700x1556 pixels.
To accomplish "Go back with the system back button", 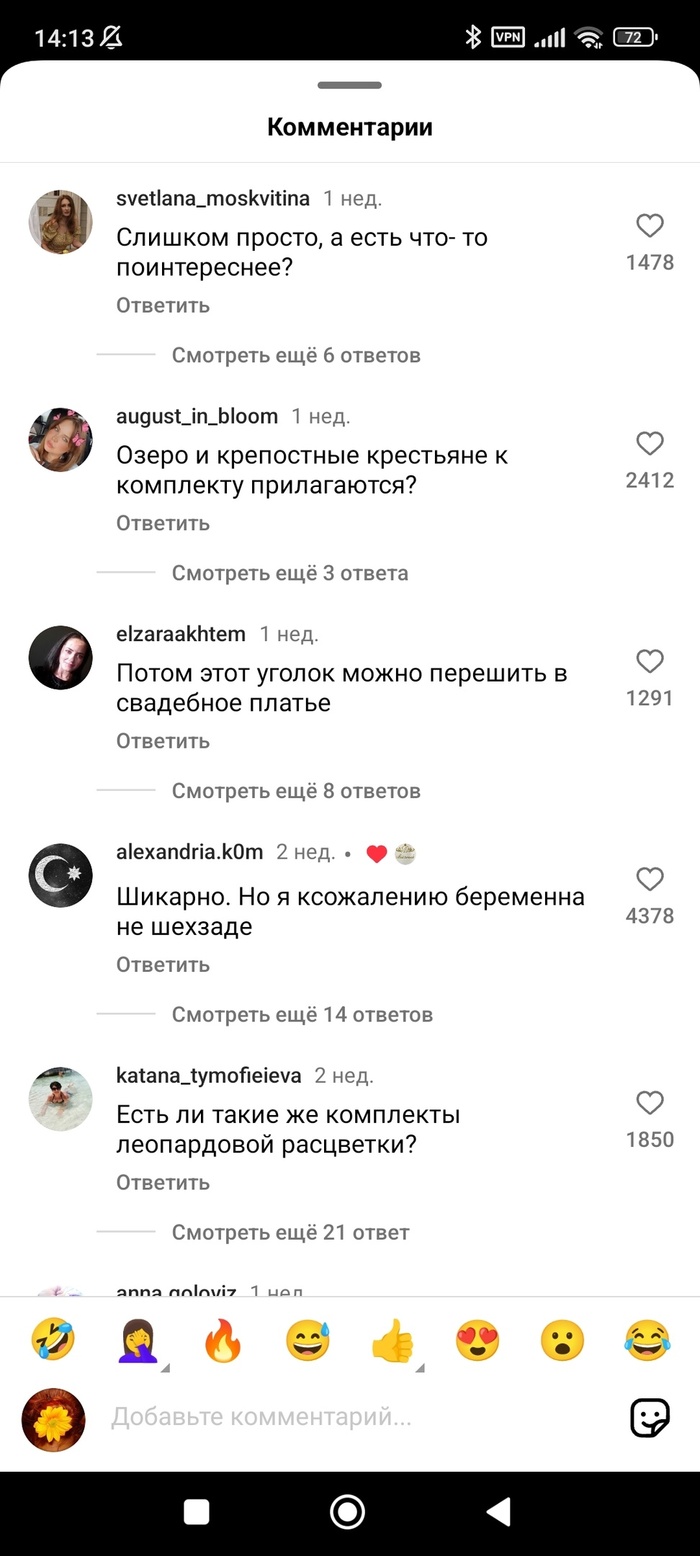I will pos(498,1511).
